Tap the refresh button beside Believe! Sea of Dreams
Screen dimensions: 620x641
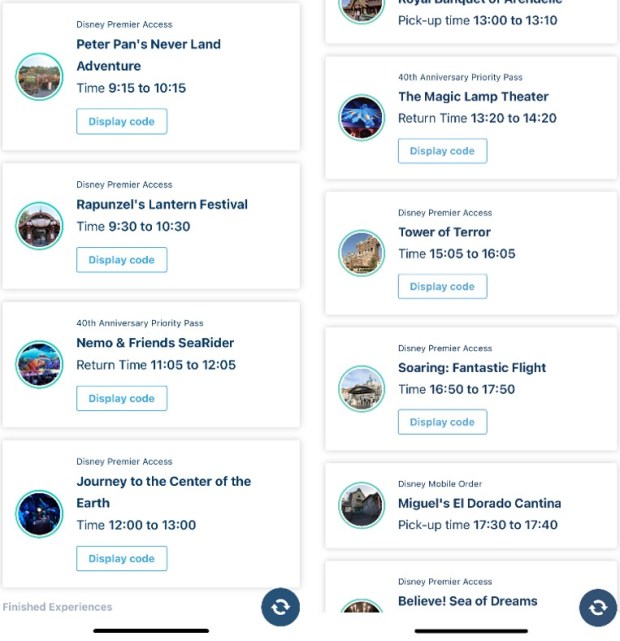pyautogui.click(x=598, y=607)
